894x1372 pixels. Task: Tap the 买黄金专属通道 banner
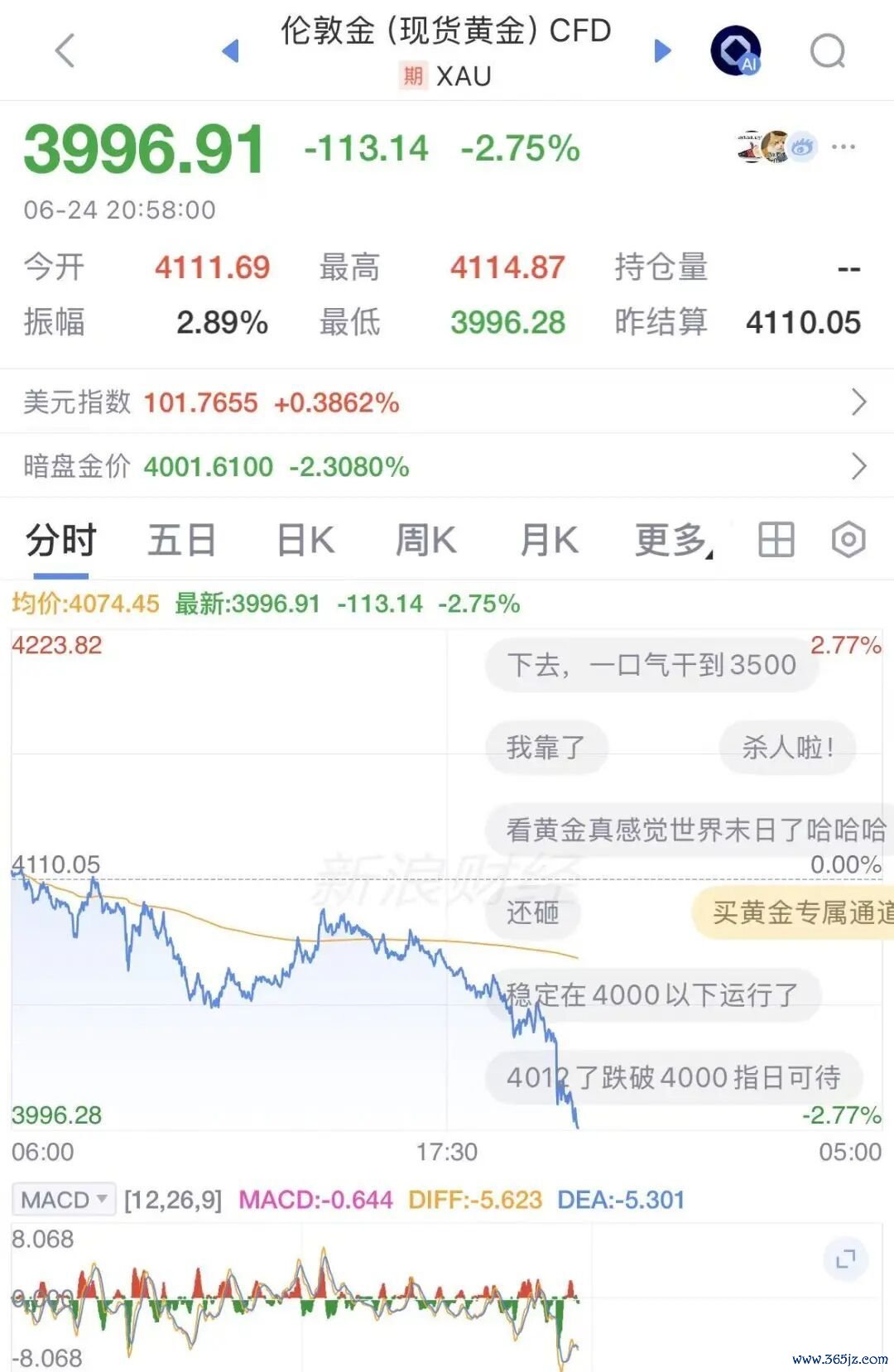click(x=793, y=912)
